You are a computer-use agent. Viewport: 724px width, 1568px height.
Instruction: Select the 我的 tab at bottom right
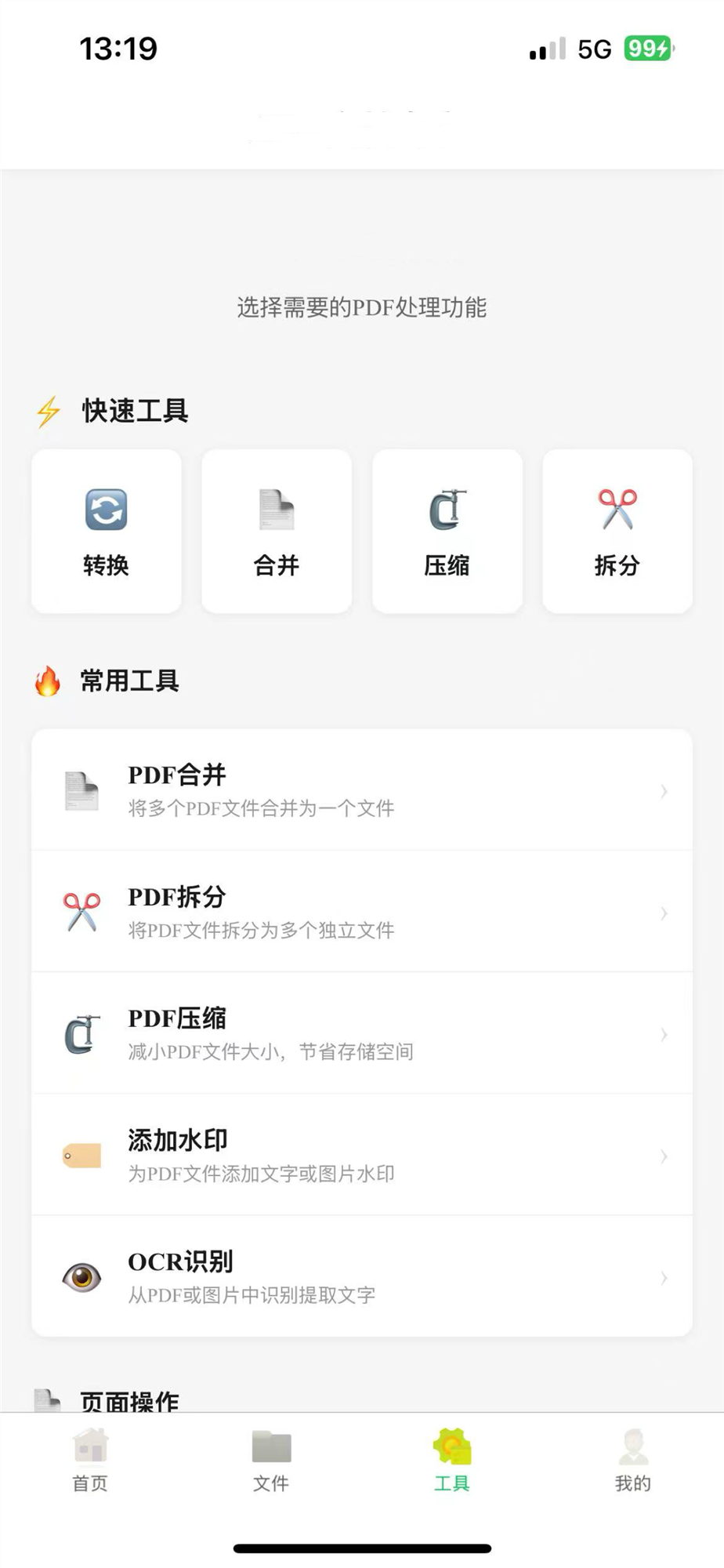[634, 1462]
